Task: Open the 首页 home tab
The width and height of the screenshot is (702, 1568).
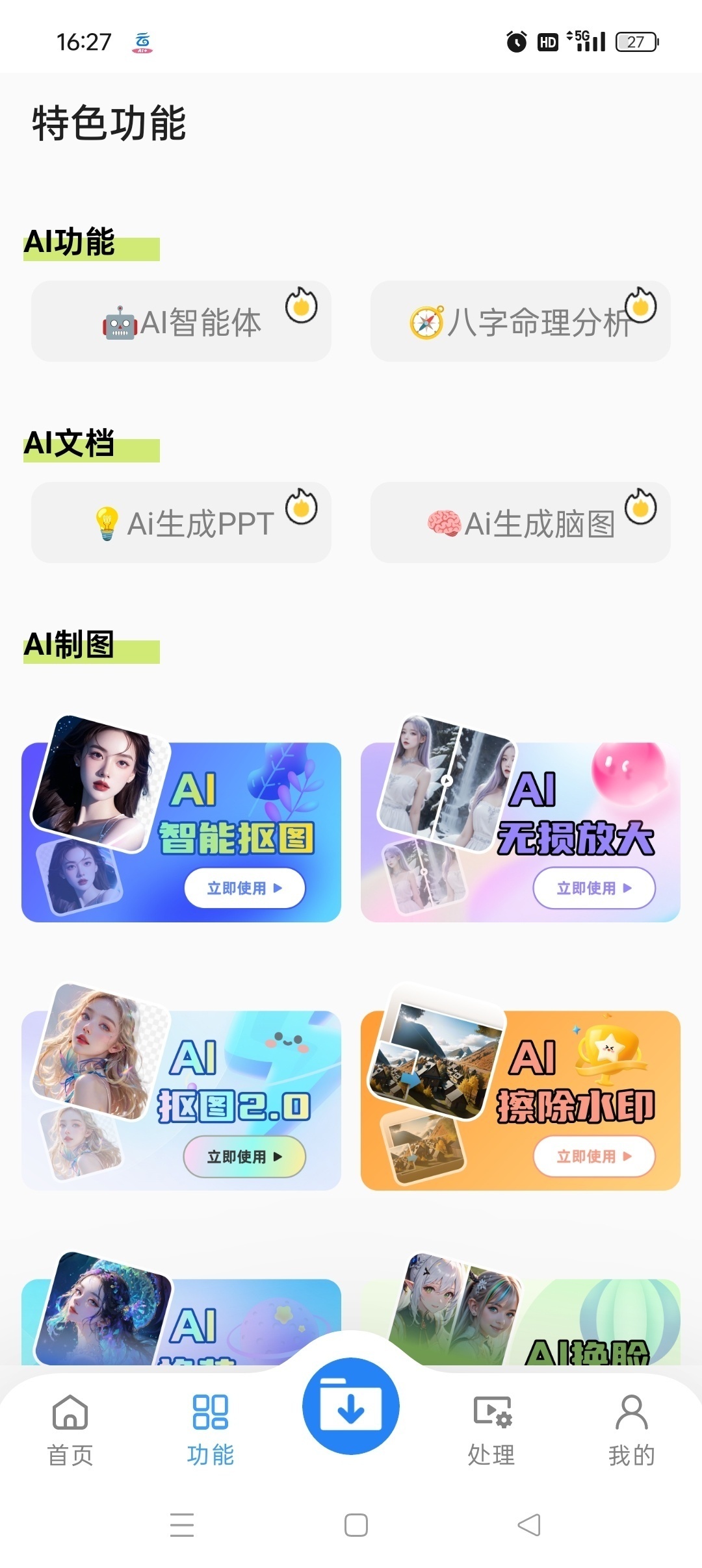Action: pos(70,1421)
